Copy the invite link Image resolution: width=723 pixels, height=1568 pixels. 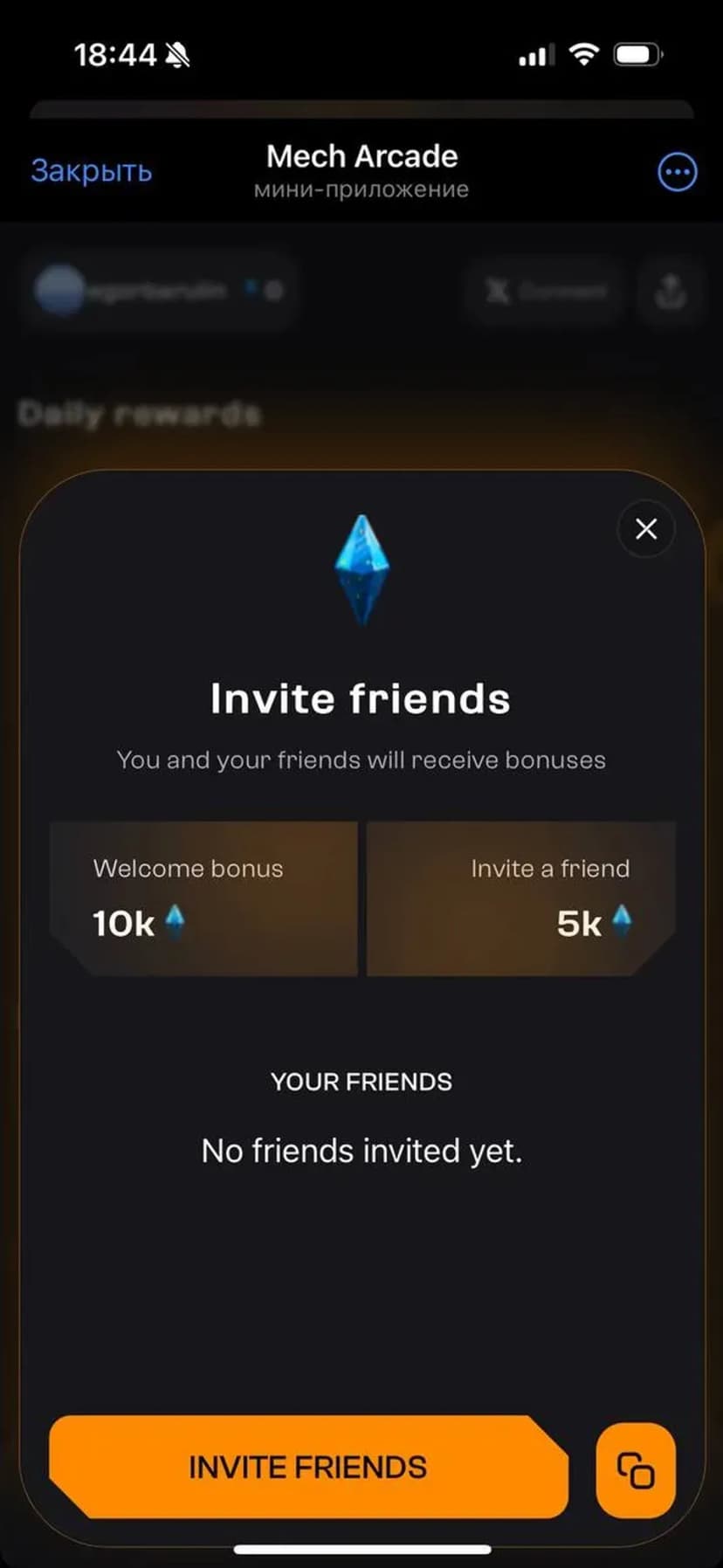pos(636,1470)
